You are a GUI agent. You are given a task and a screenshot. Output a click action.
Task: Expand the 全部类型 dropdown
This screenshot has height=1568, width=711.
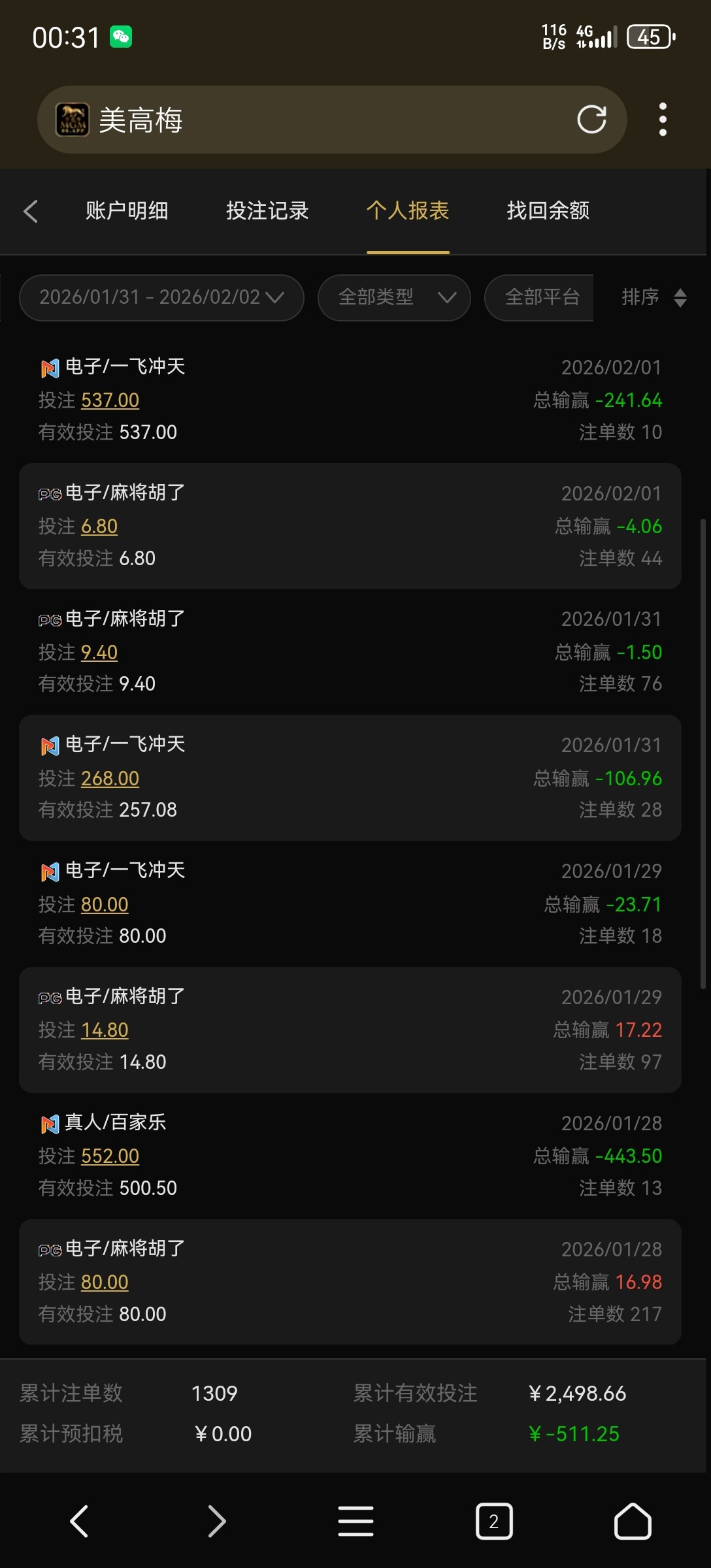[x=393, y=298]
